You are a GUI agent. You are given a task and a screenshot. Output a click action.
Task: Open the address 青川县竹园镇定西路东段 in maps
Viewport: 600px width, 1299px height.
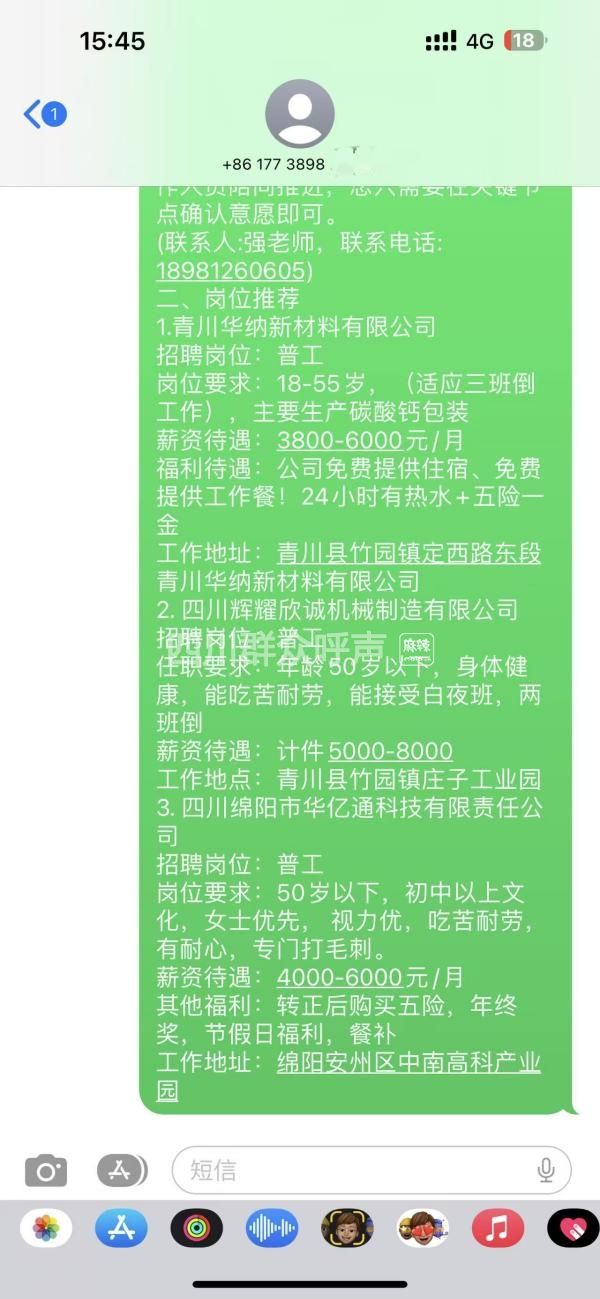point(409,553)
